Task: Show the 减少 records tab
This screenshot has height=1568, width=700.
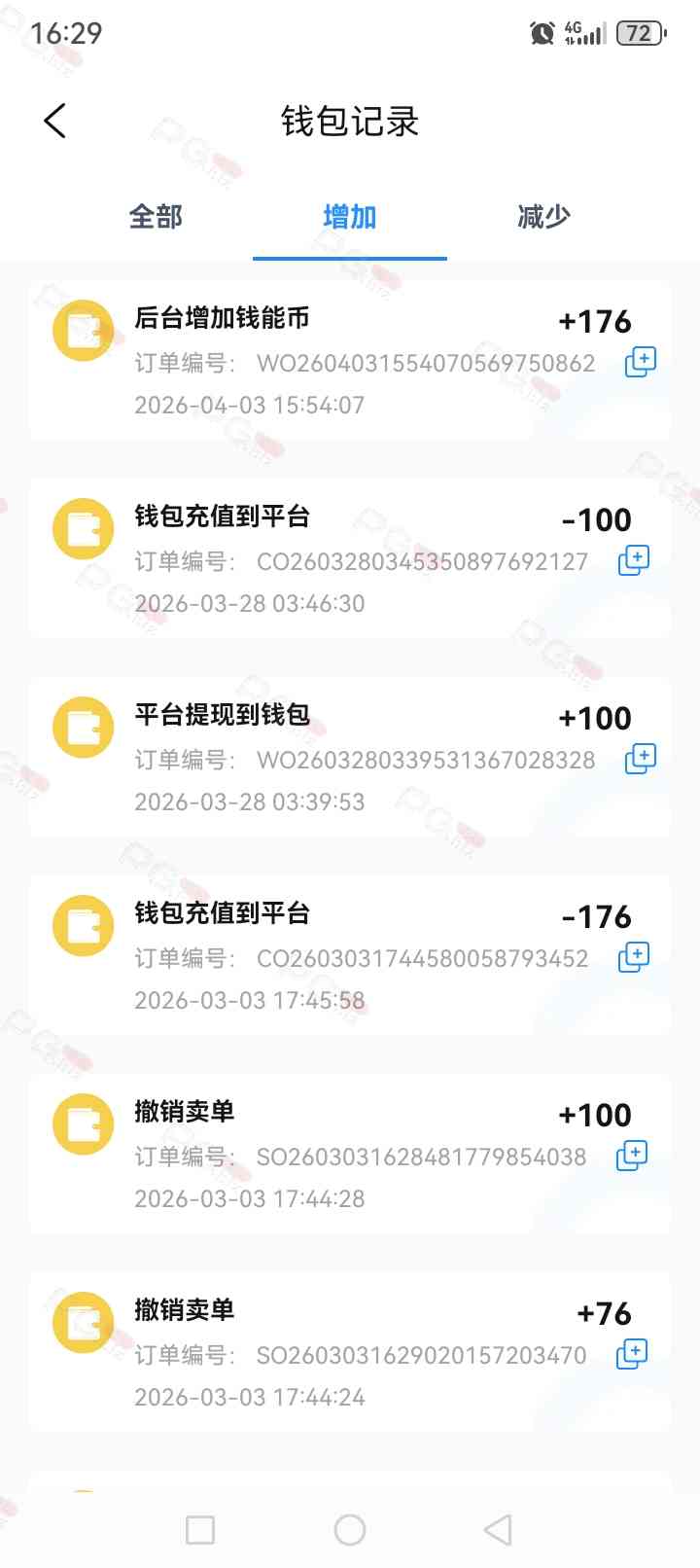Action: coord(543,217)
